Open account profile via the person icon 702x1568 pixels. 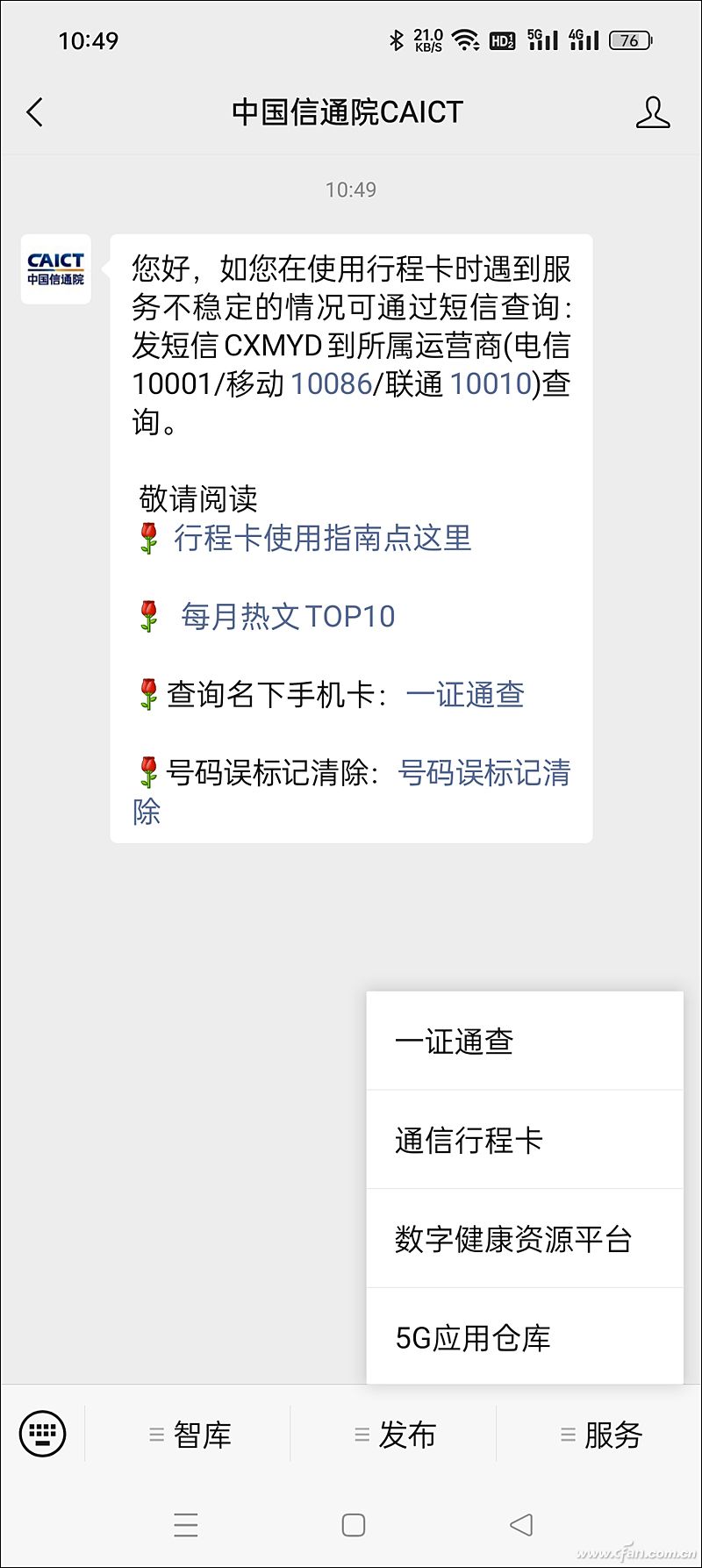tap(653, 112)
